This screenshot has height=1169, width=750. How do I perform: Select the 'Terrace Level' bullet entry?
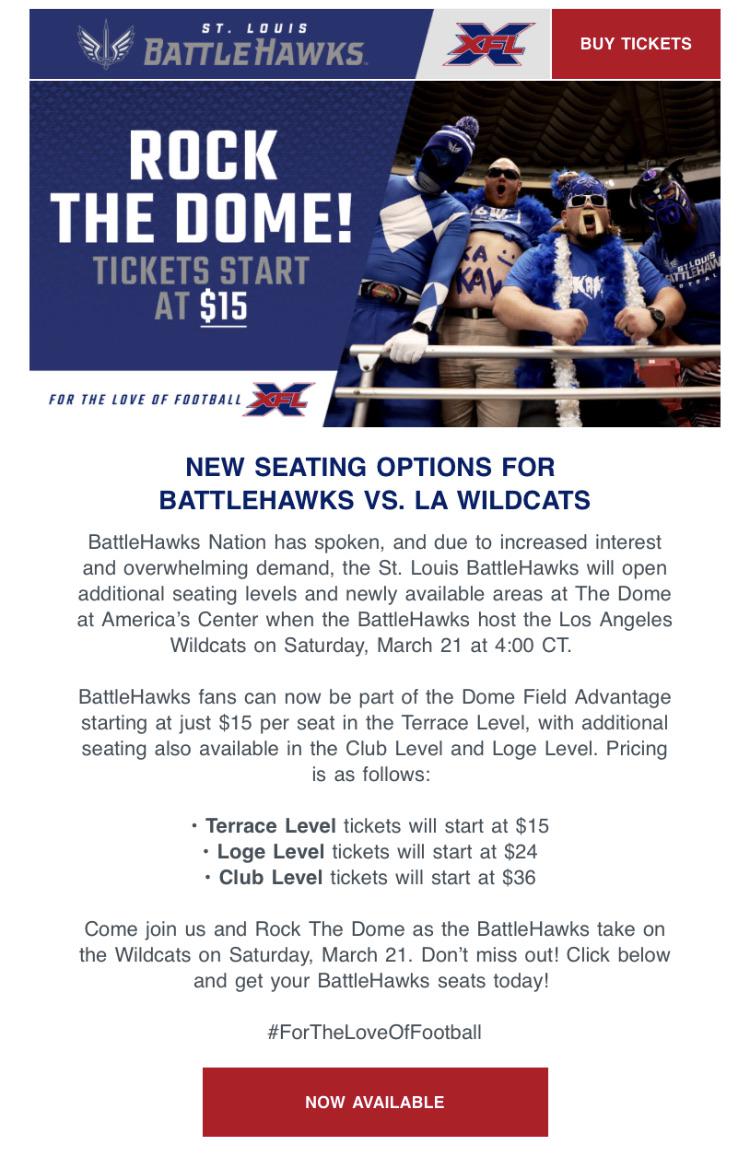click(x=375, y=824)
